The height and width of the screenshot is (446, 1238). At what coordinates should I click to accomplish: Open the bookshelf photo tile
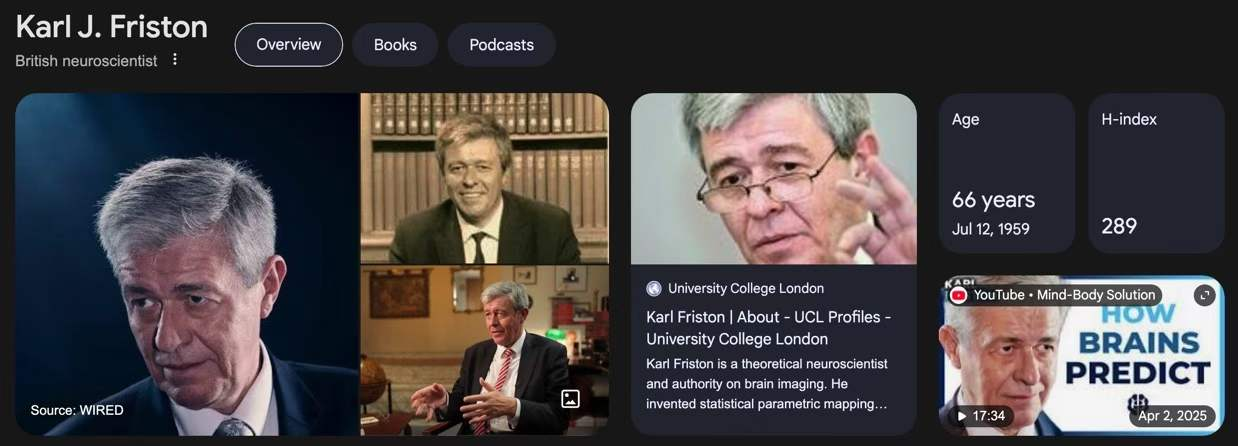(484, 178)
